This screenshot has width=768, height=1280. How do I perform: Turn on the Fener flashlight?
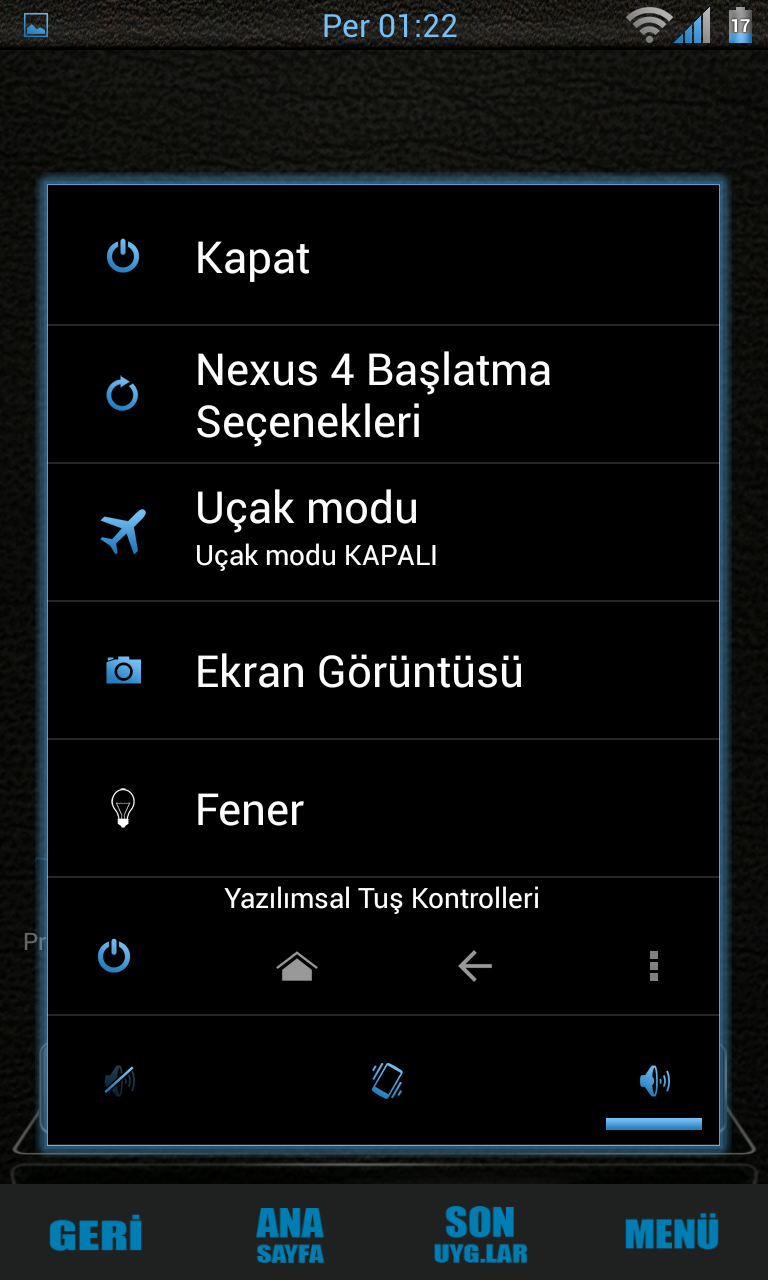(383, 808)
